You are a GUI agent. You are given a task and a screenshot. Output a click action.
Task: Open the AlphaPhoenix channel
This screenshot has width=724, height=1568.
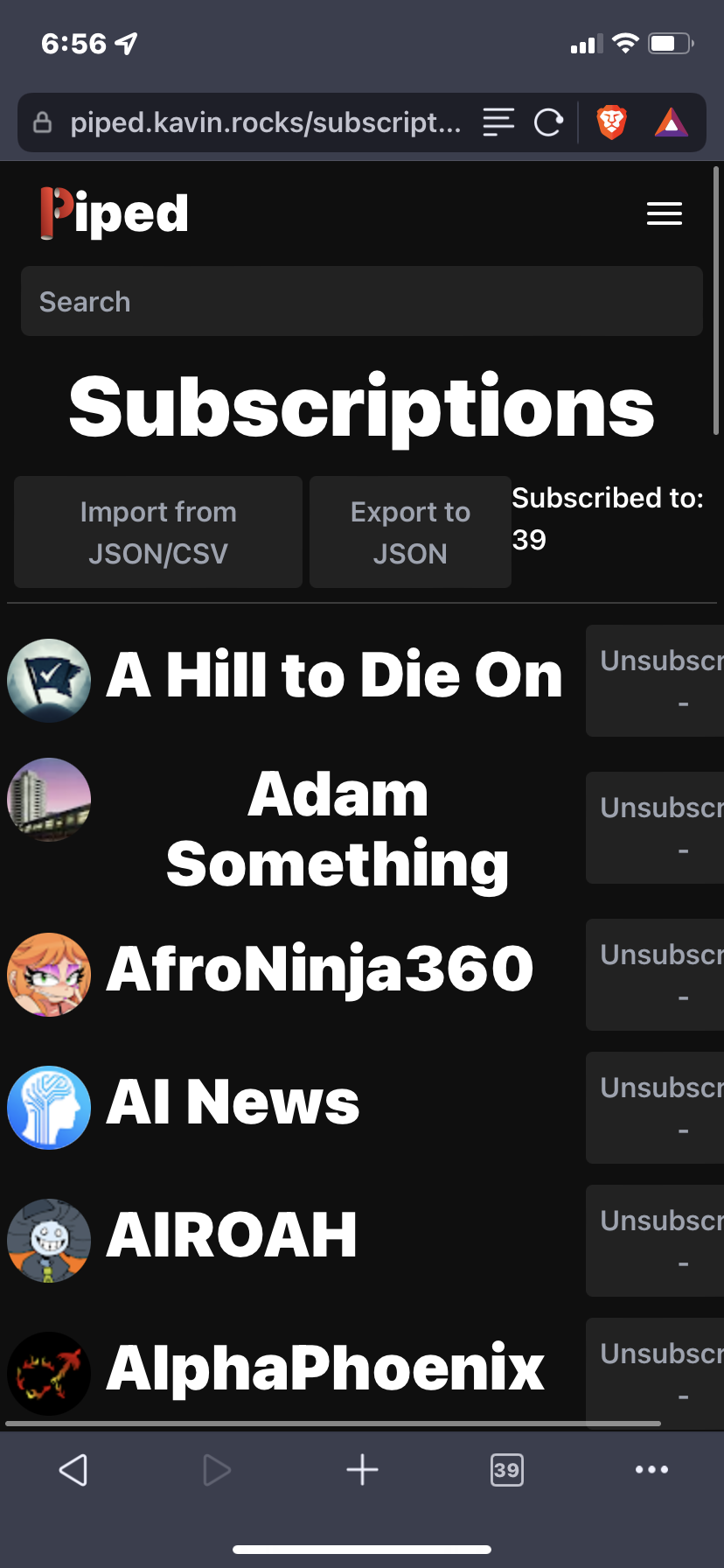click(x=325, y=1368)
